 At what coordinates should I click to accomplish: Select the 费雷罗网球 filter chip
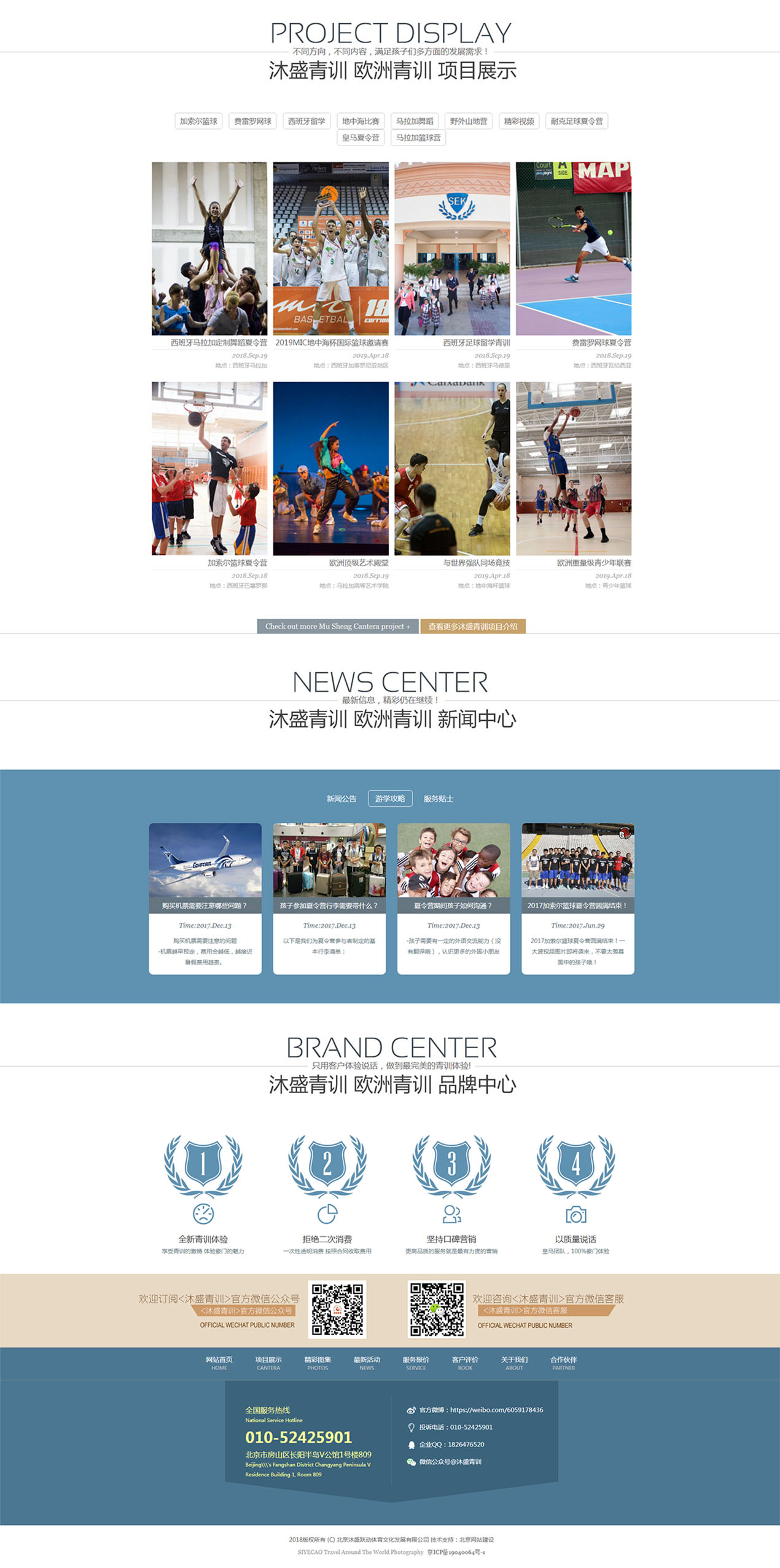[x=252, y=121]
